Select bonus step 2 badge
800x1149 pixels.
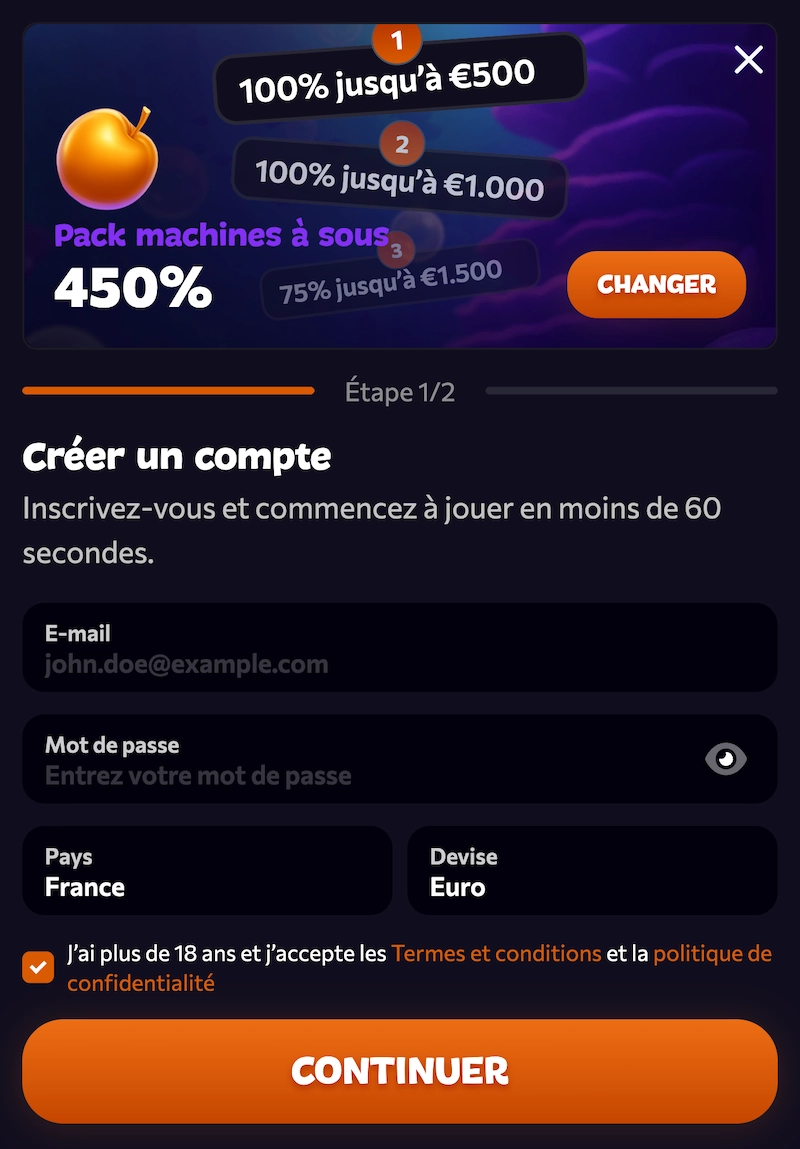[400, 145]
